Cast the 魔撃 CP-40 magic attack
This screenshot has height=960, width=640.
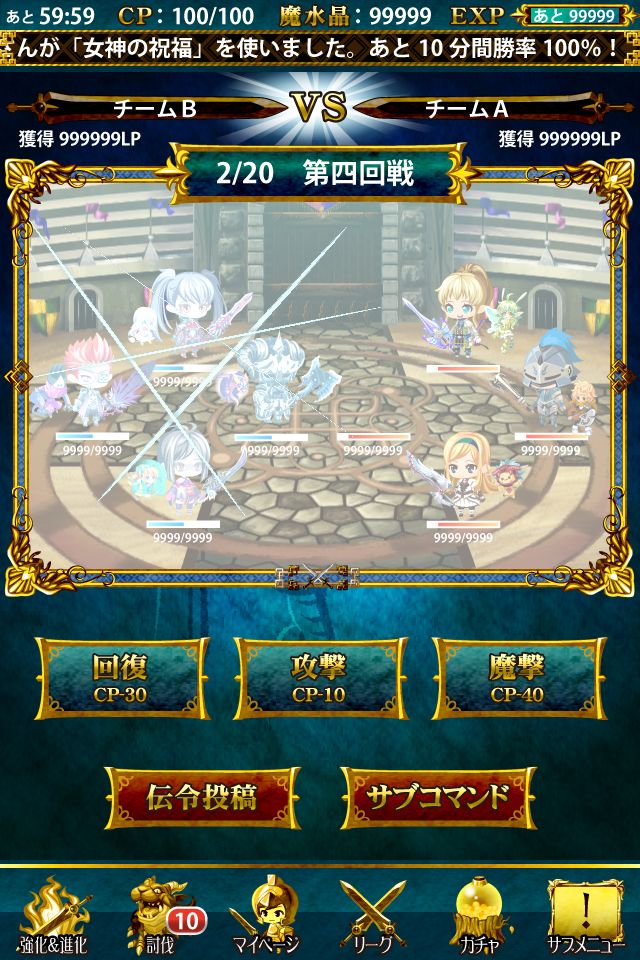(x=518, y=678)
